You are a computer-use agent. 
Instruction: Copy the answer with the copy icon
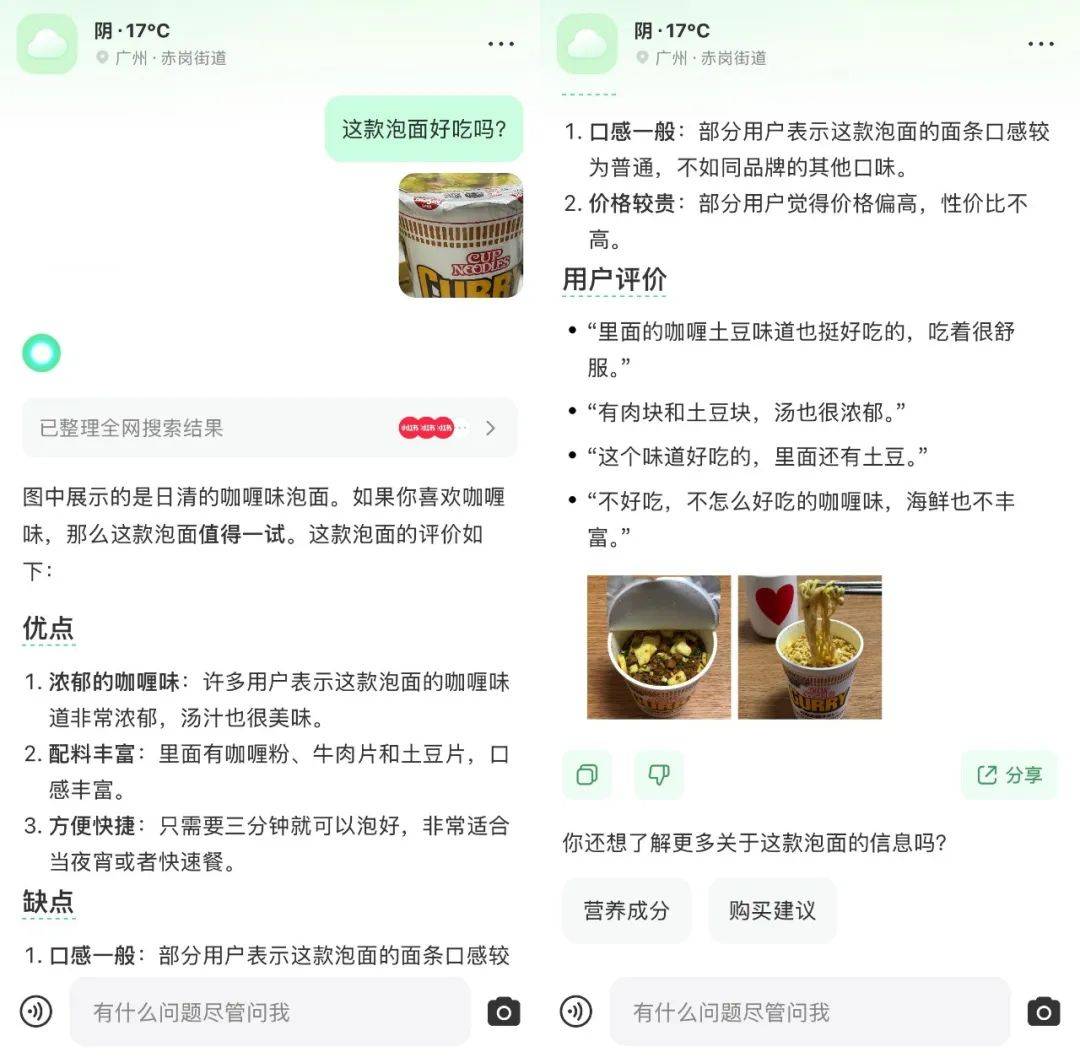tap(587, 775)
